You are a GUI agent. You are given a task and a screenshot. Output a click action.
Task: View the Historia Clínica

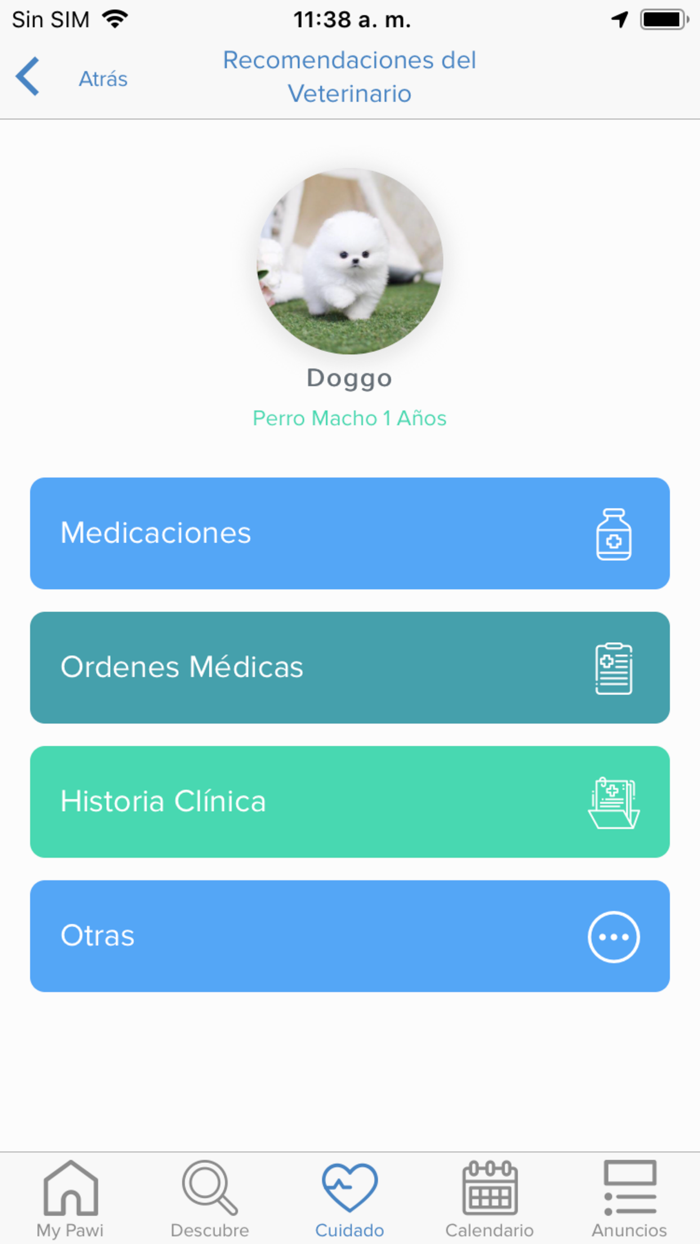350,801
